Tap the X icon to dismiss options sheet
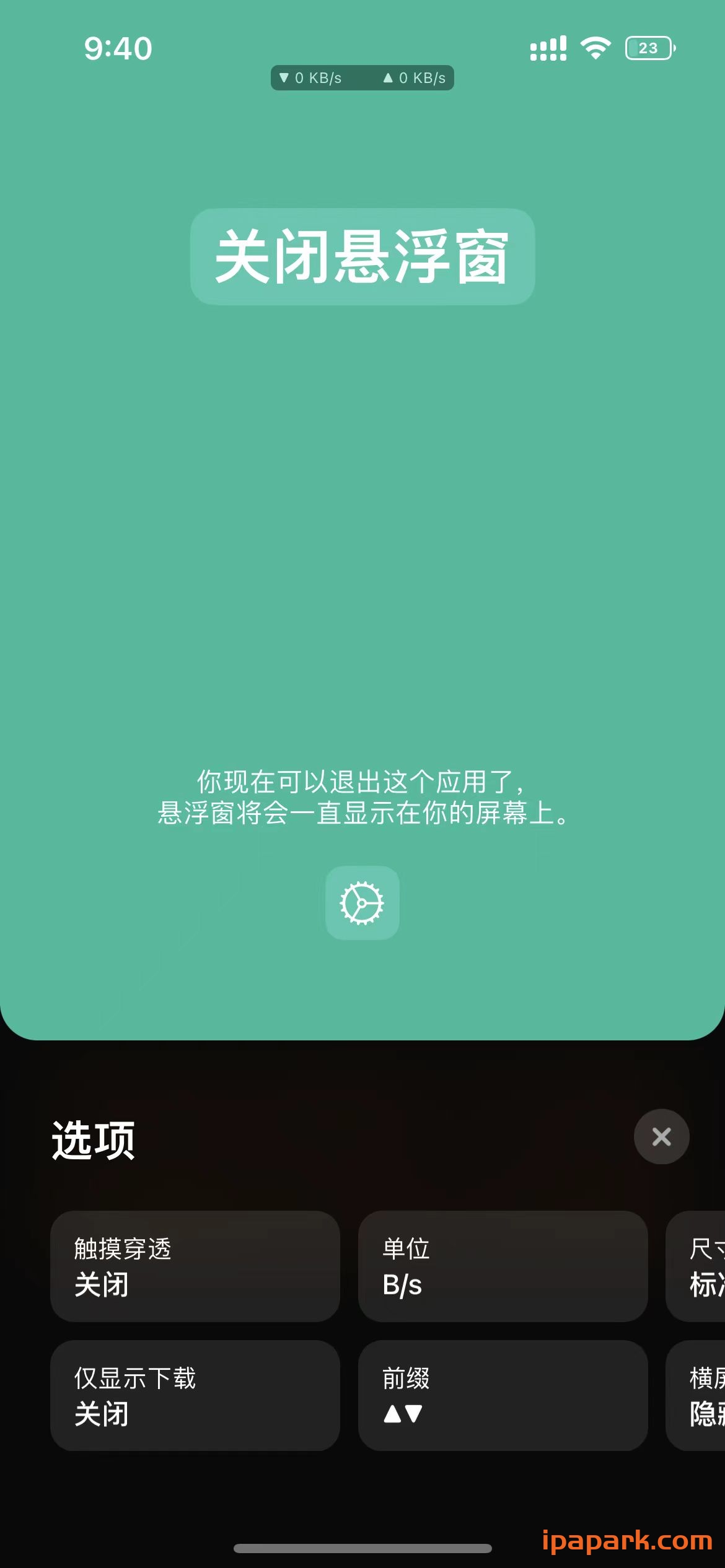Screen dimensions: 725x1568 (661, 1137)
